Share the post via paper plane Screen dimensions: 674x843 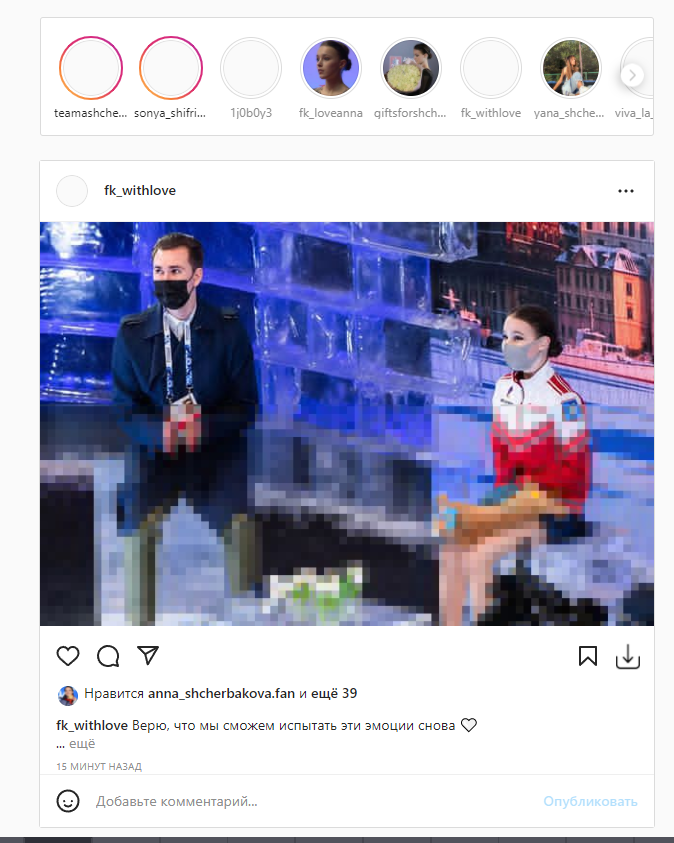coord(148,656)
